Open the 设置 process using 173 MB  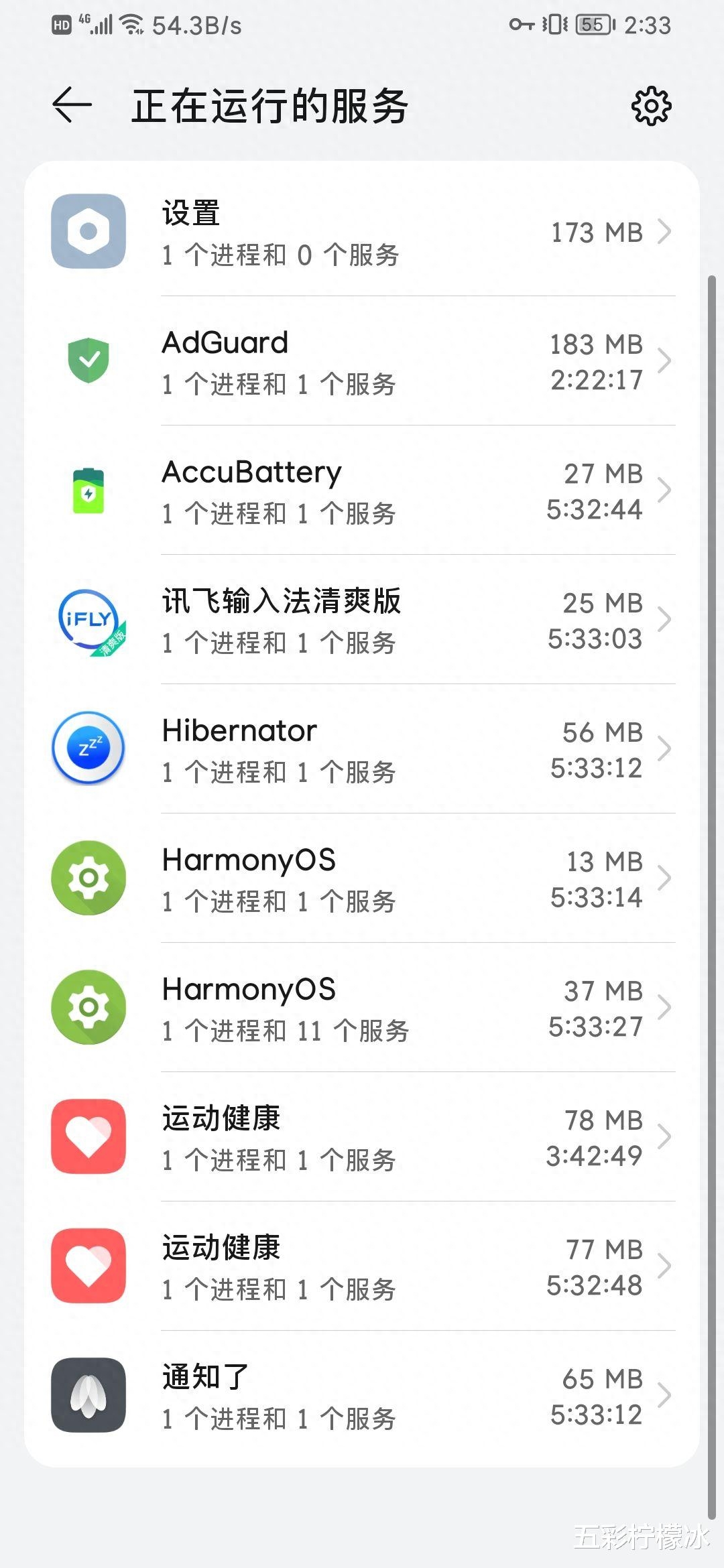click(362, 232)
